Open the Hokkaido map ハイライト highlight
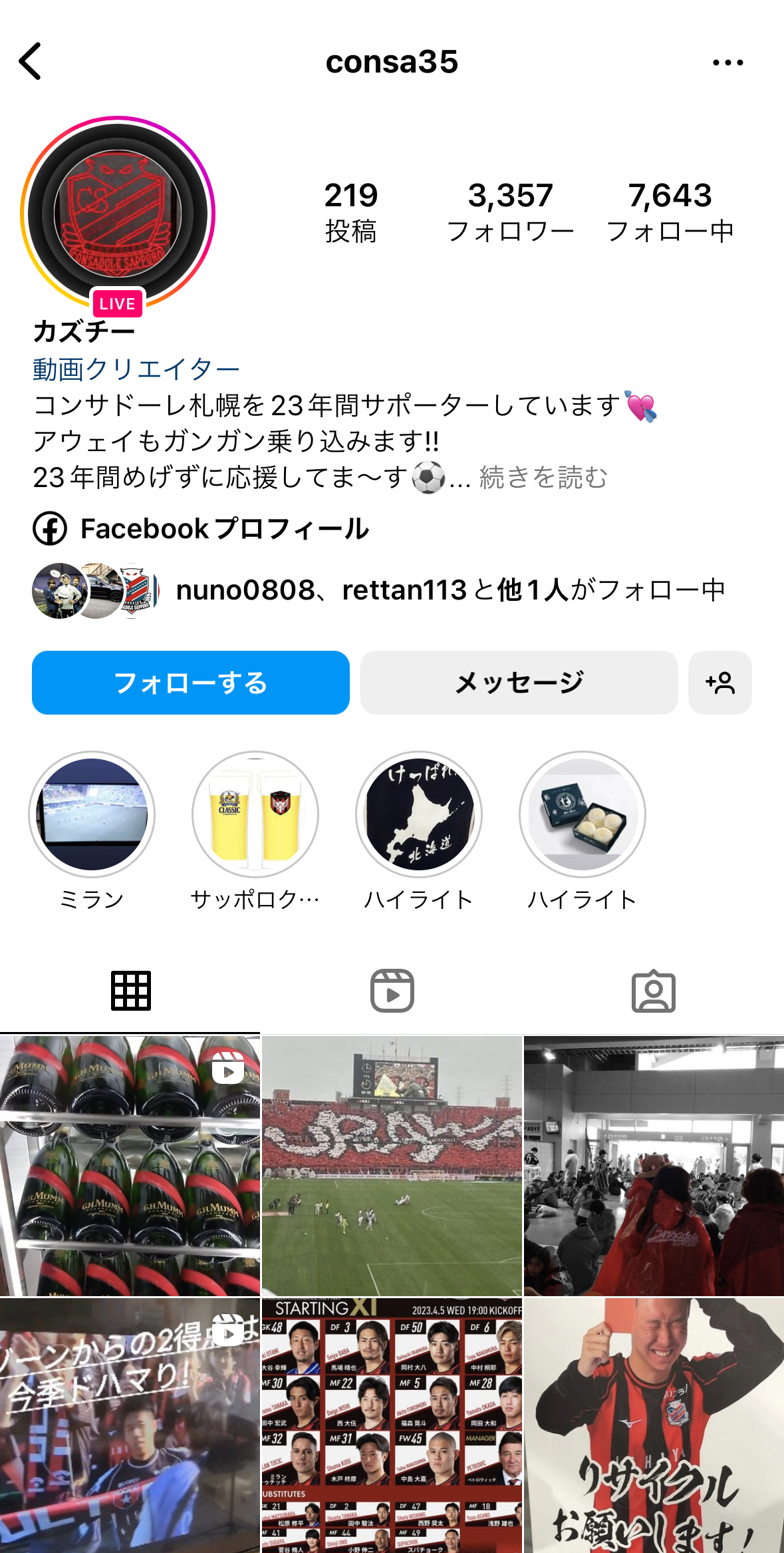 (x=419, y=814)
